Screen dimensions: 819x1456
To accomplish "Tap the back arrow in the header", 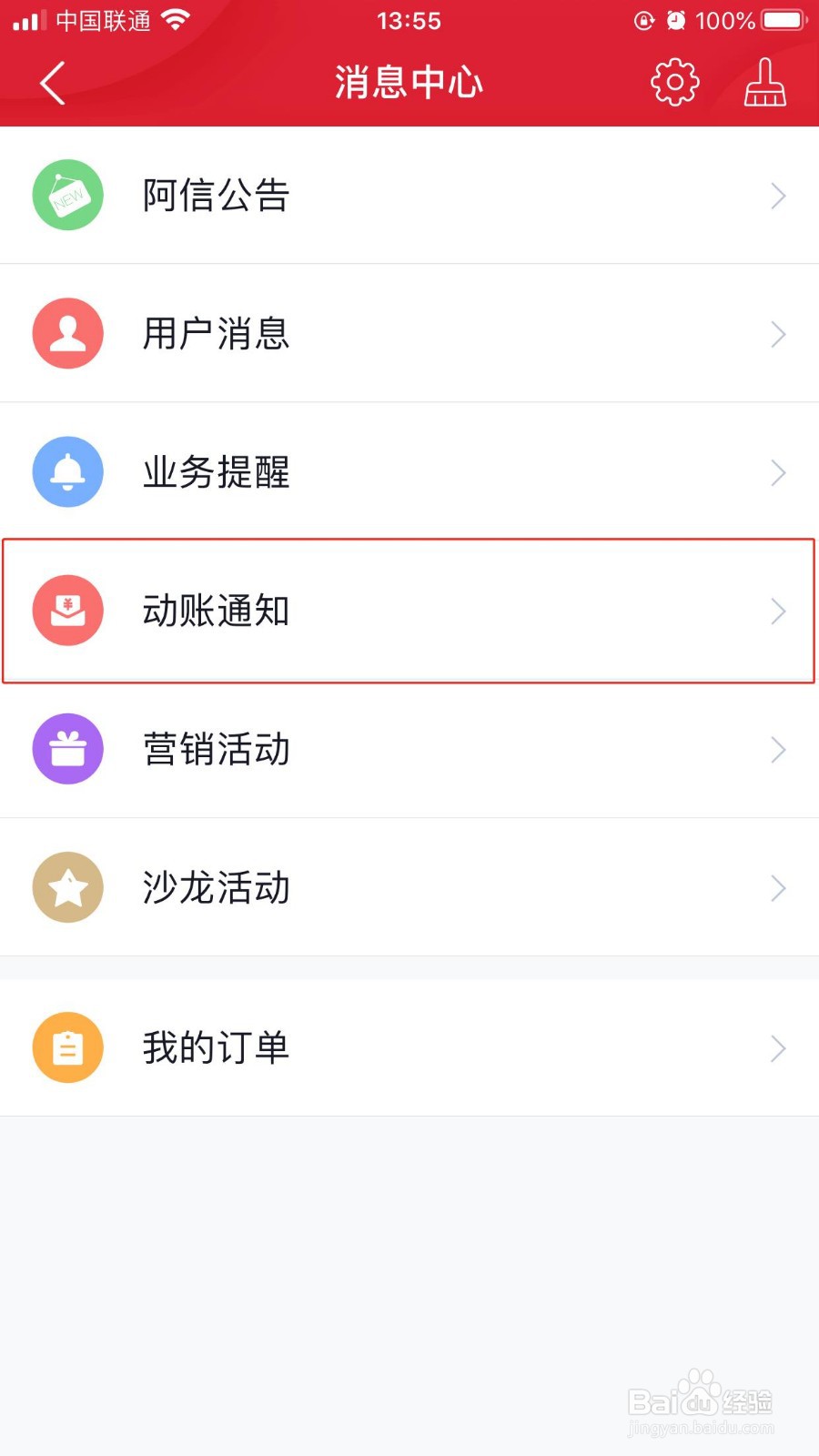I will click(x=52, y=82).
